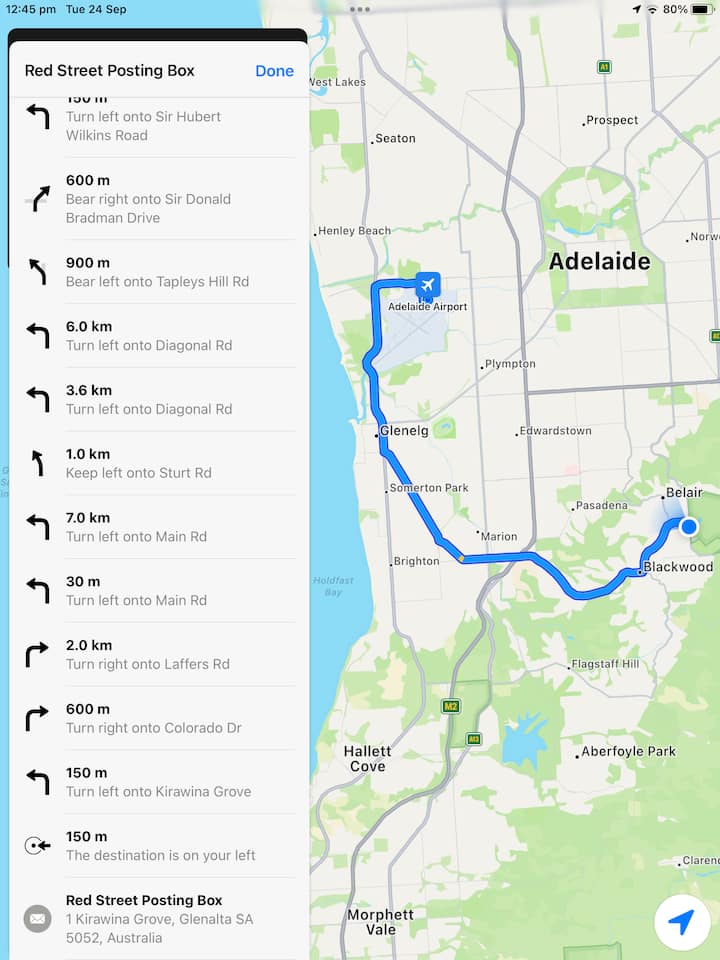Open the multitasking three-dot menu at top
Image resolution: width=720 pixels, height=960 pixels.
point(359,9)
